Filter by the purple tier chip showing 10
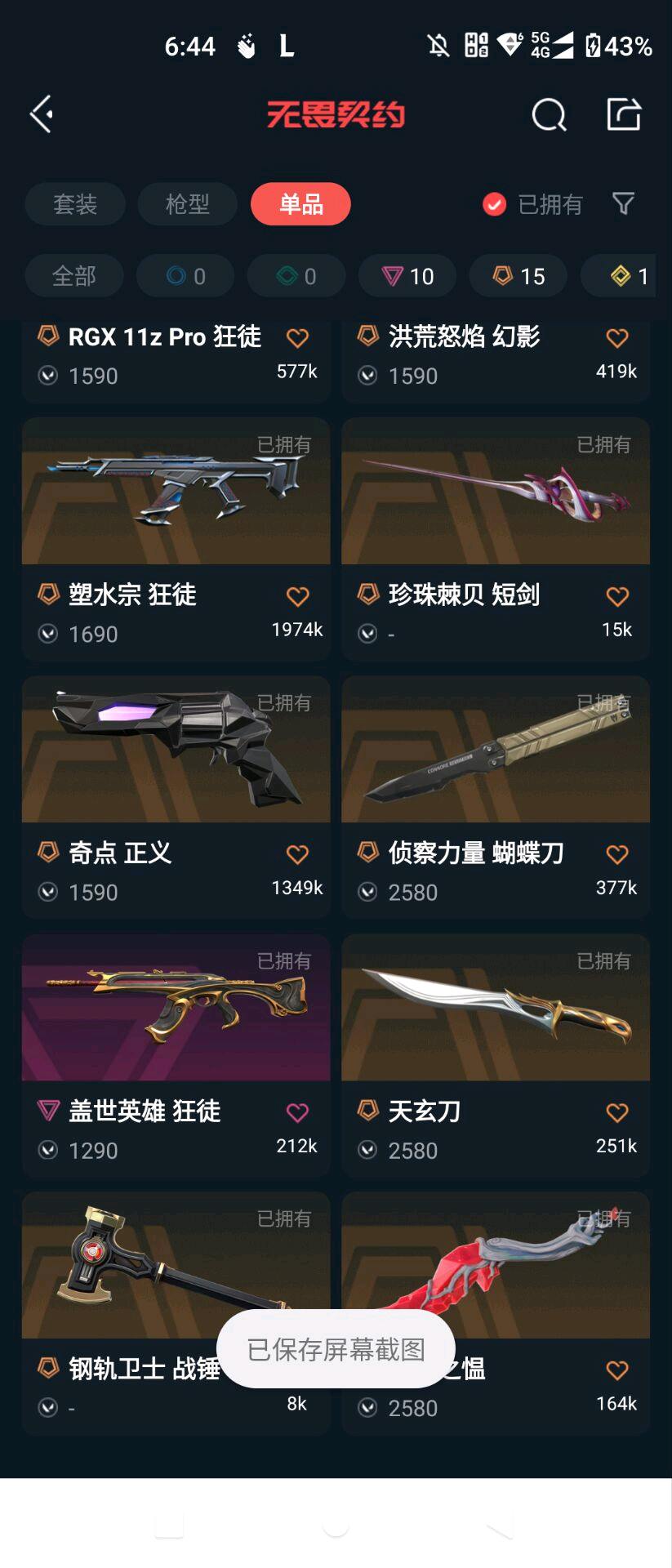672x1568 pixels. [407, 276]
